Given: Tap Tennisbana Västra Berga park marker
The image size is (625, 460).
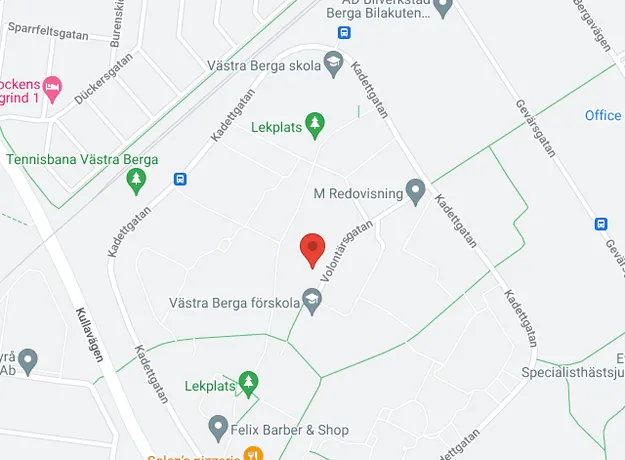Looking at the screenshot, I should point(137,181).
